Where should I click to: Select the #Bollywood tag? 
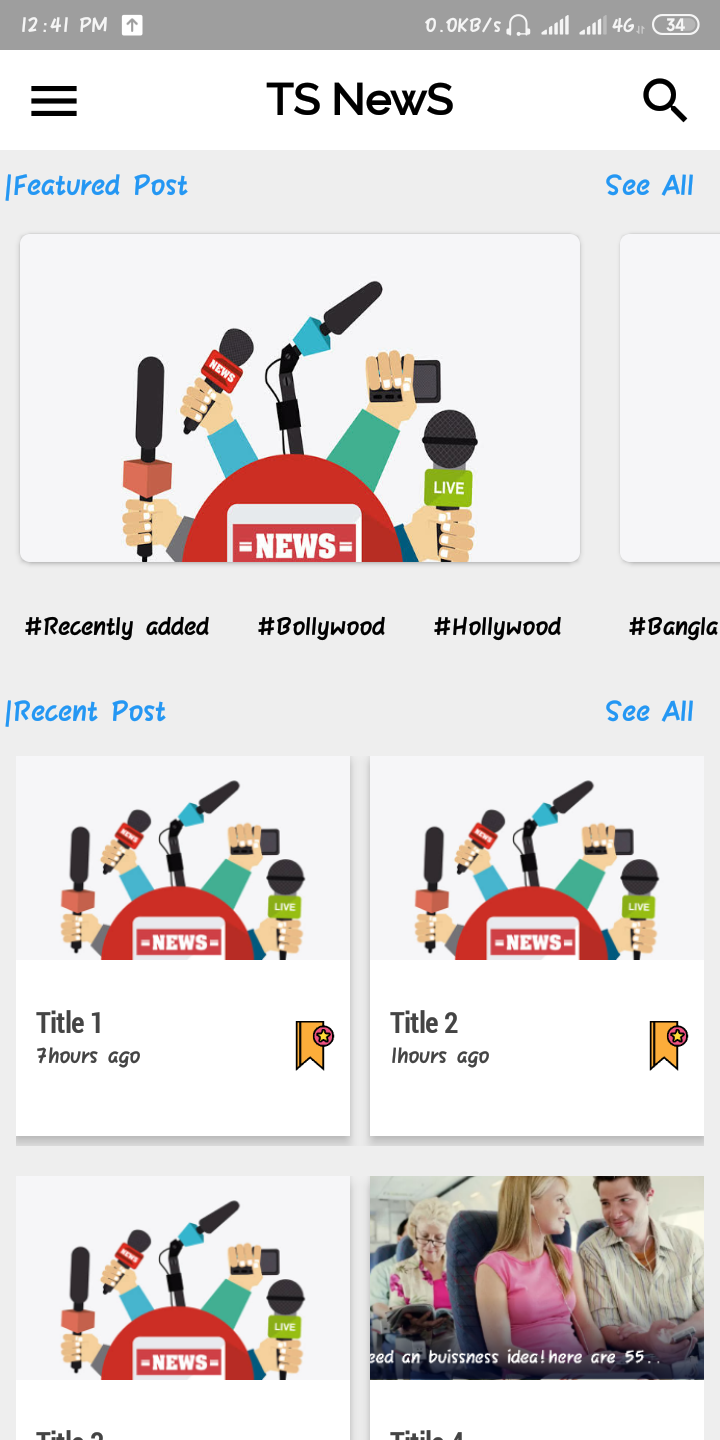point(321,627)
